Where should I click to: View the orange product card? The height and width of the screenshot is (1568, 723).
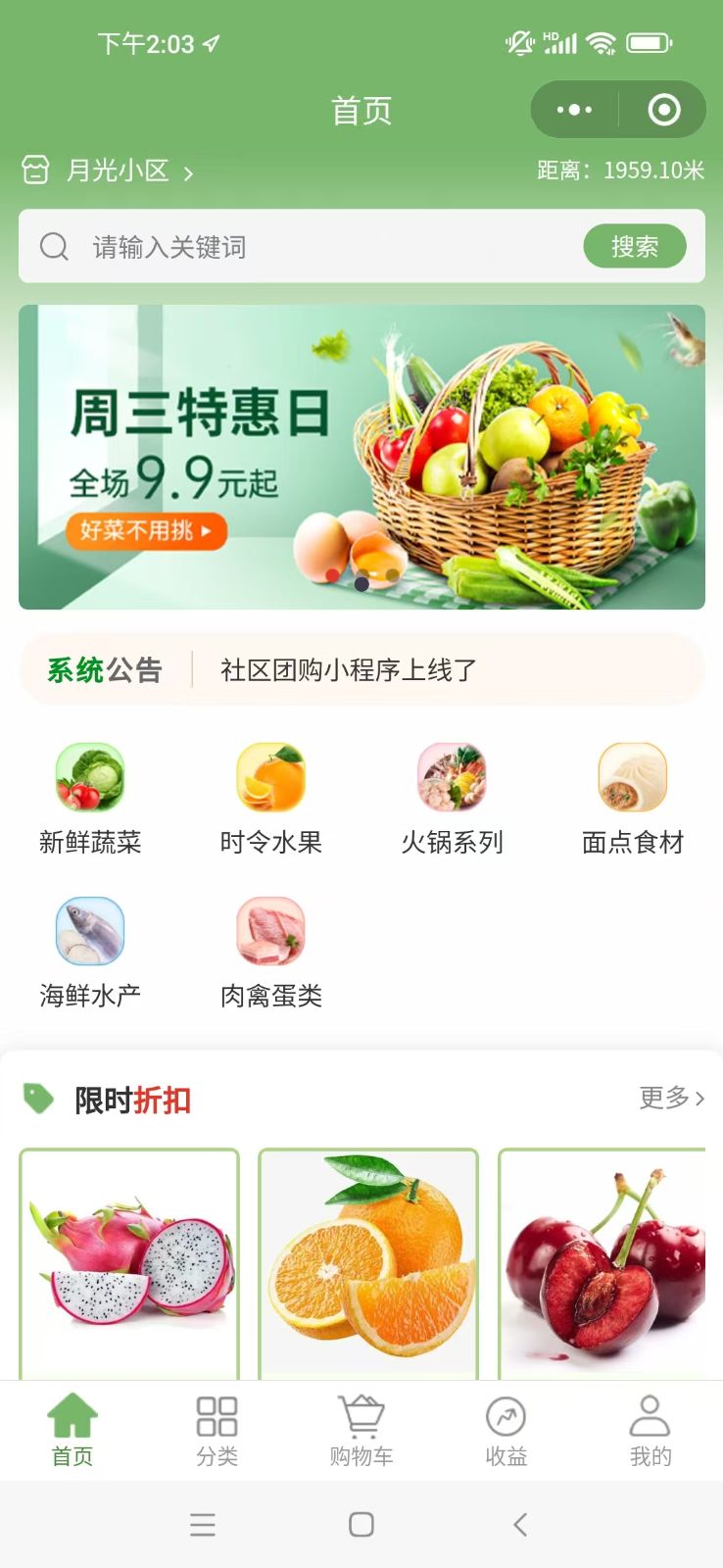pyautogui.click(x=368, y=1264)
